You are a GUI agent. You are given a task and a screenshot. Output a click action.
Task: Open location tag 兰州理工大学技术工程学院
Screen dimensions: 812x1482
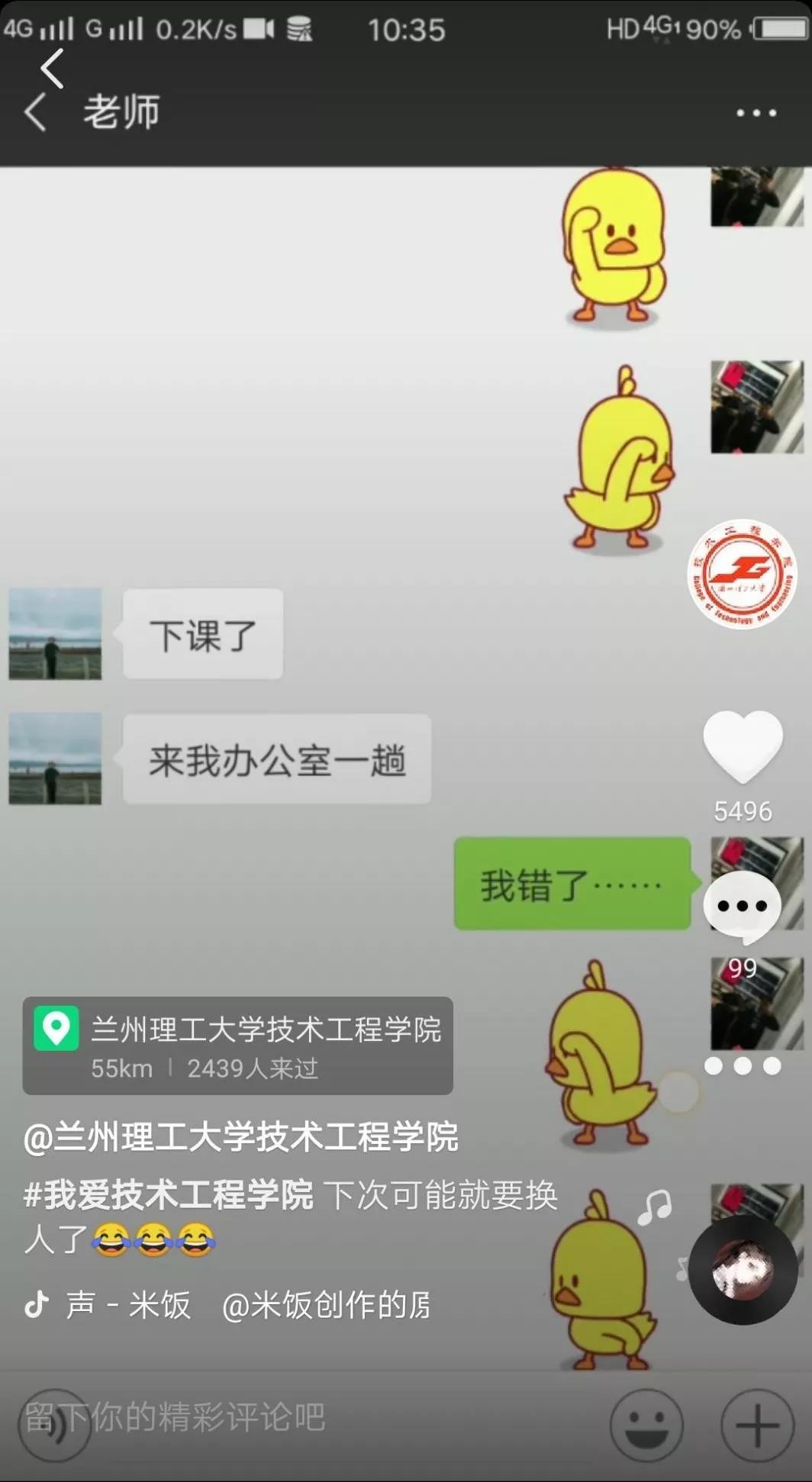pos(238,1045)
